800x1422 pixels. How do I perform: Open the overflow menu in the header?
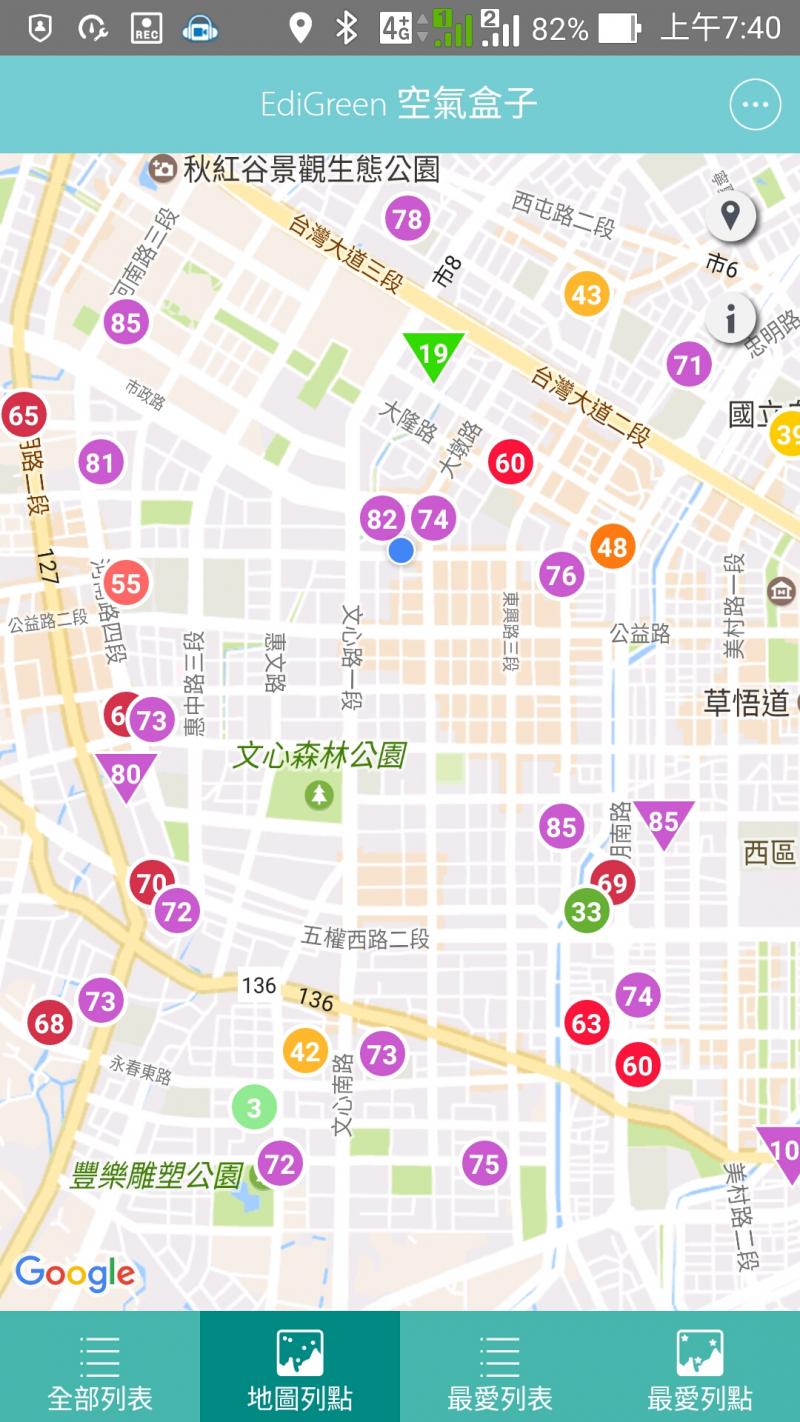pyautogui.click(x=754, y=104)
